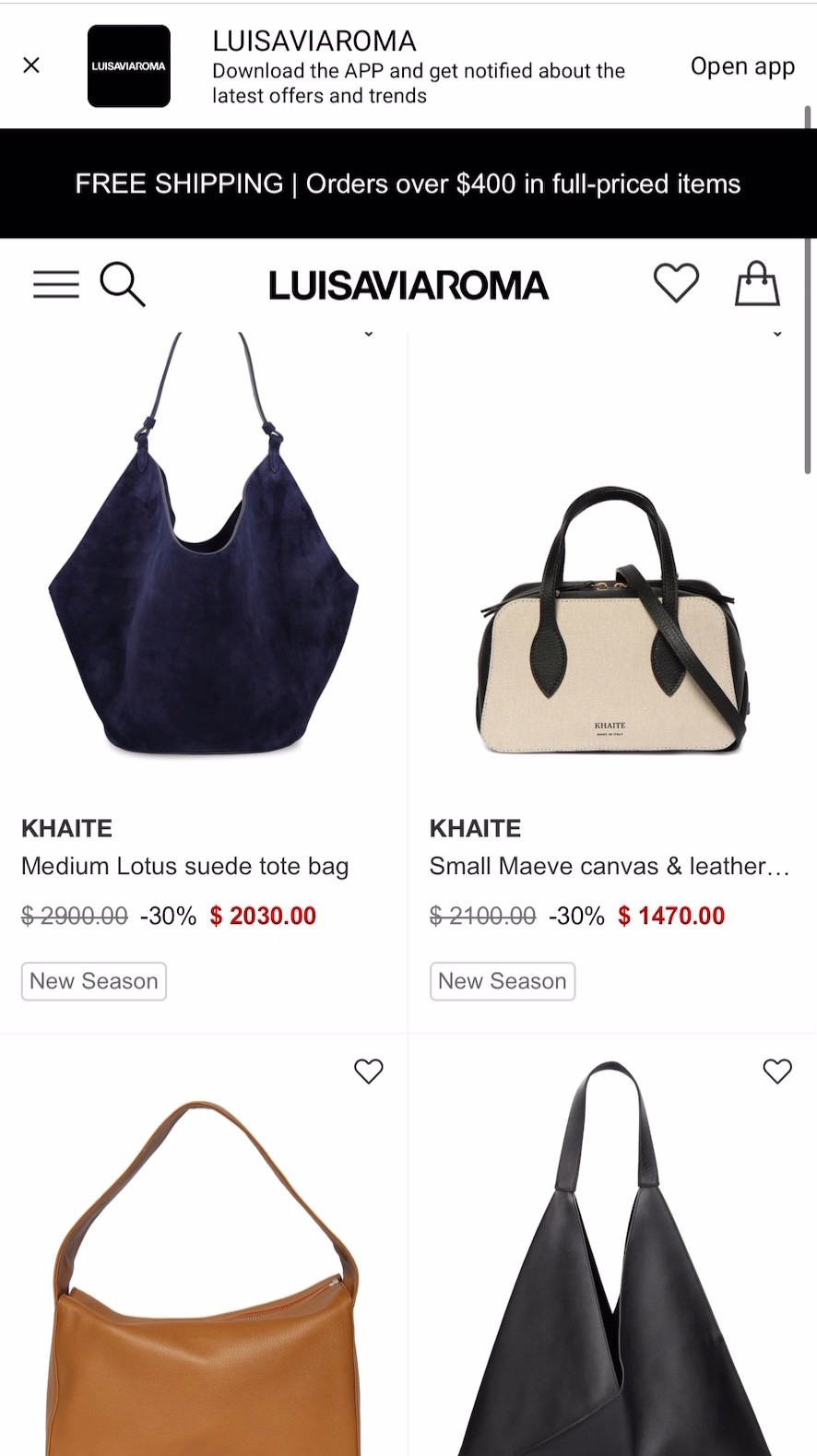Viewport: 817px width, 1456px height.
Task: Tap Open app to launch the application
Action: click(742, 65)
